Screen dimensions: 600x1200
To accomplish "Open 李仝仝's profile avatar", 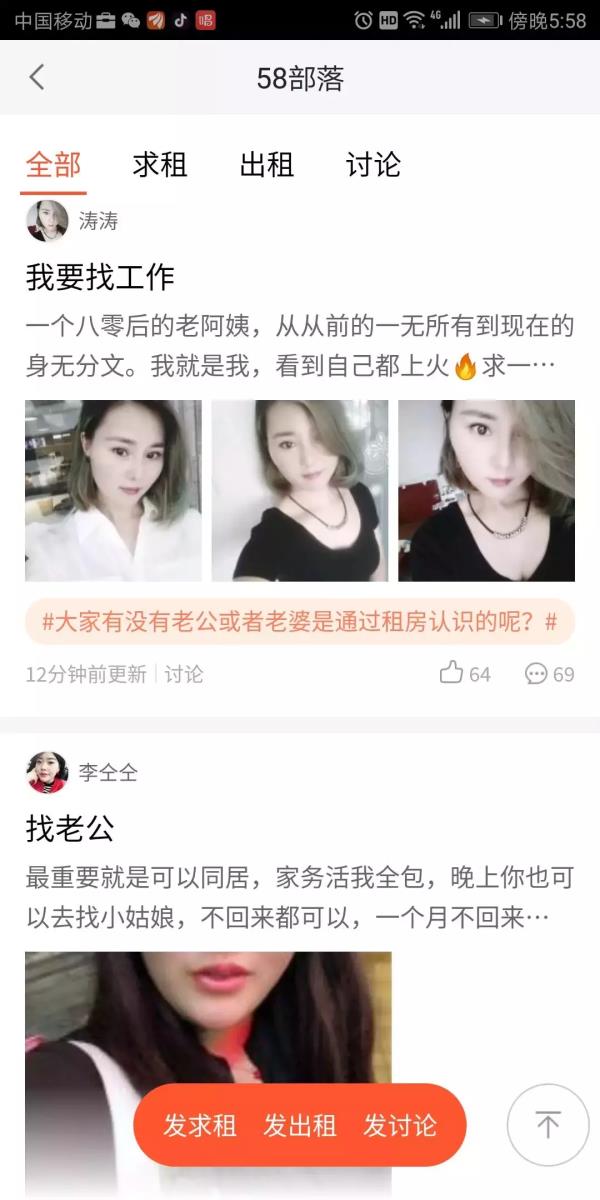I will 47,773.
